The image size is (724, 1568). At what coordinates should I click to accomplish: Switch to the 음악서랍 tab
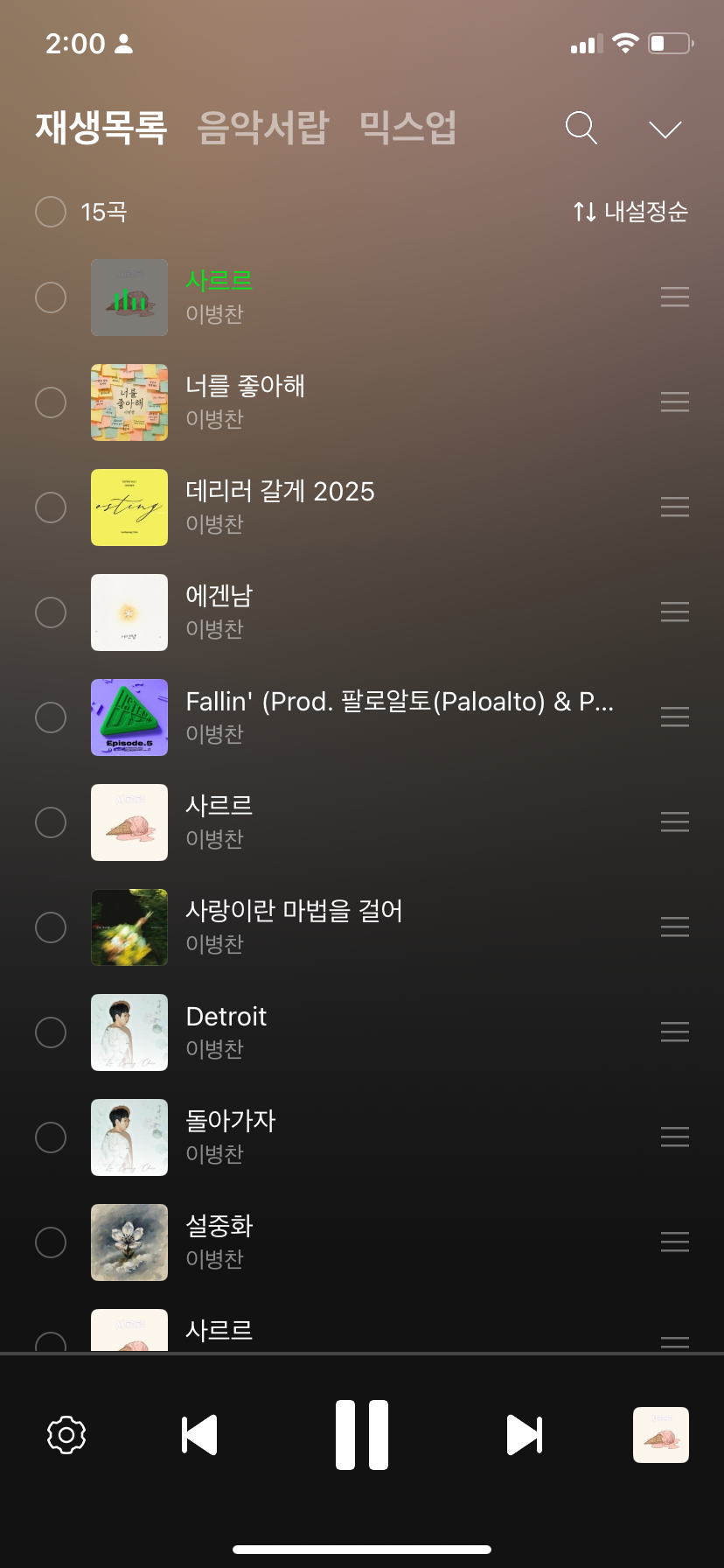pyautogui.click(x=262, y=128)
